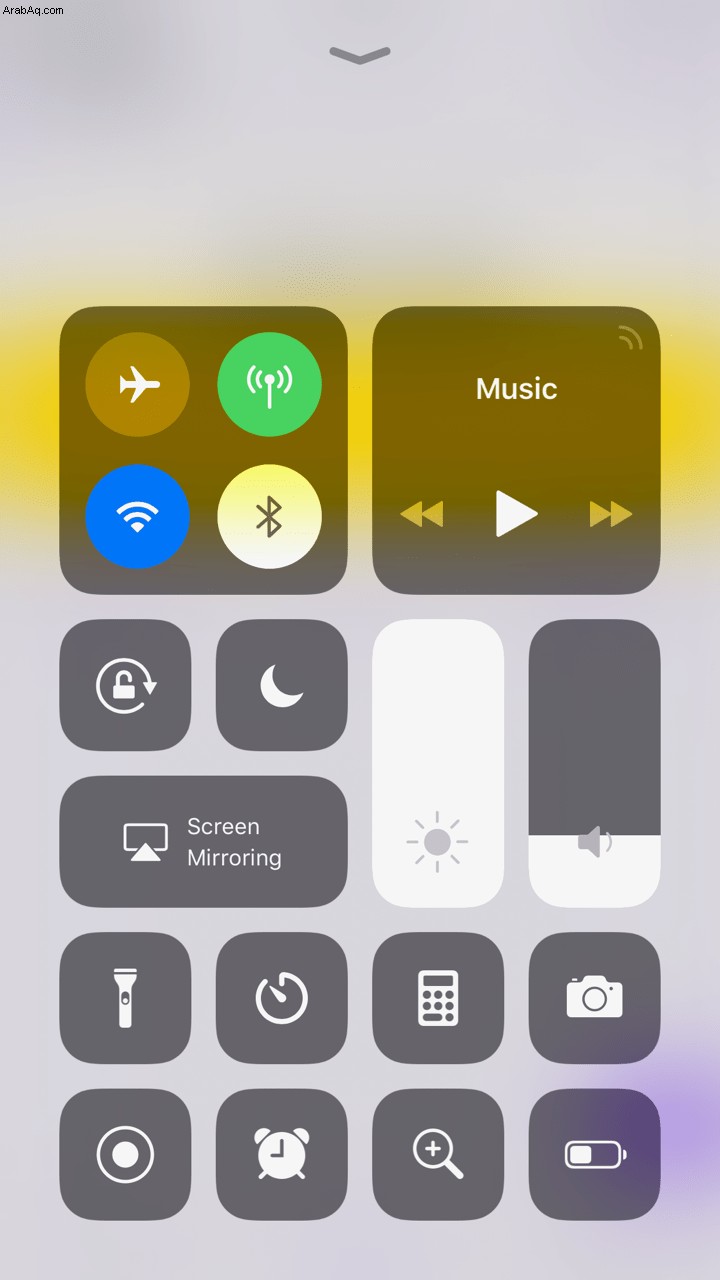Turn off cellular data
This screenshot has width=720, height=1280.
pos(269,384)
